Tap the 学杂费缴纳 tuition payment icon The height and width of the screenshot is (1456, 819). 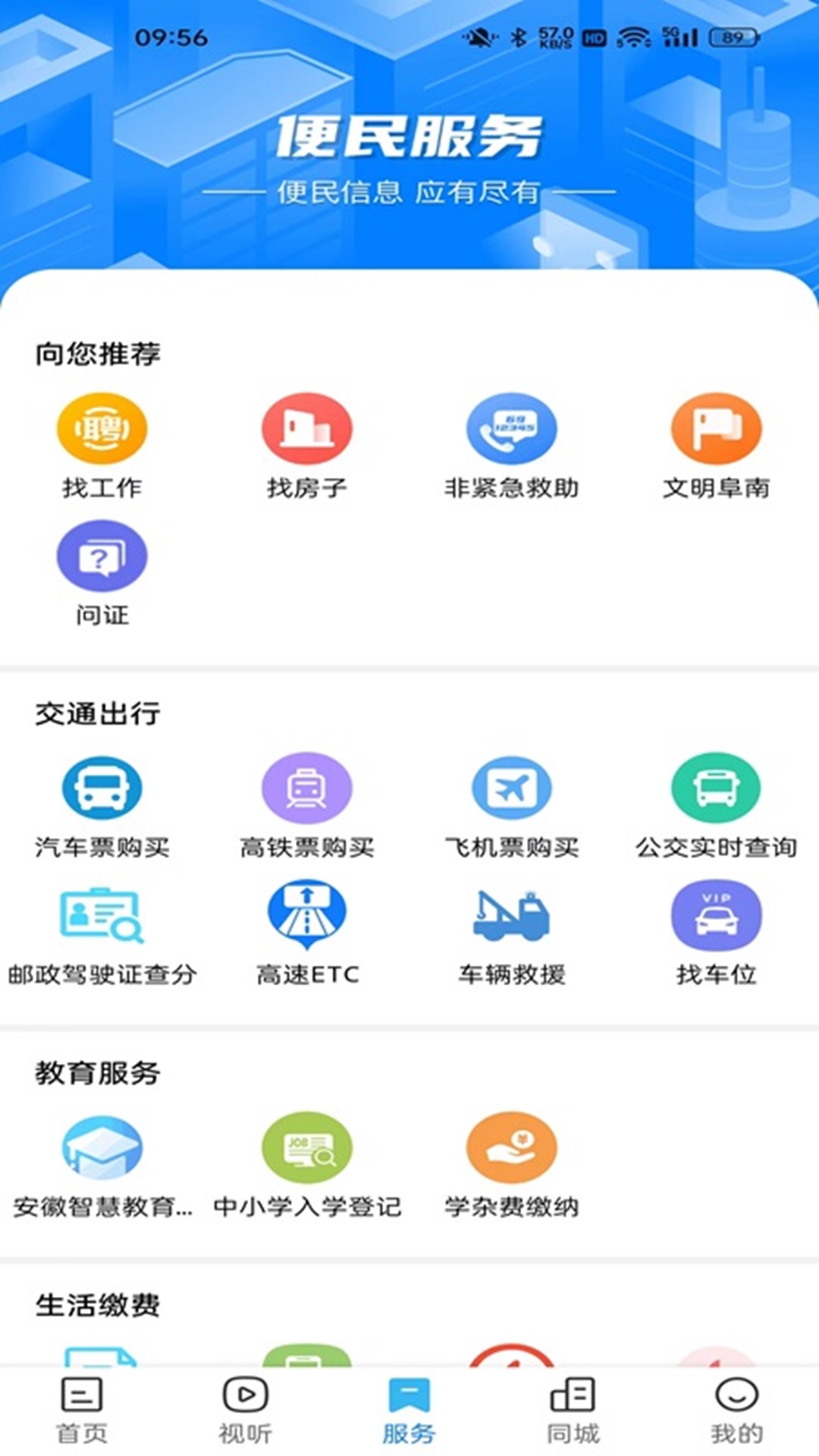coord(512,1147)
